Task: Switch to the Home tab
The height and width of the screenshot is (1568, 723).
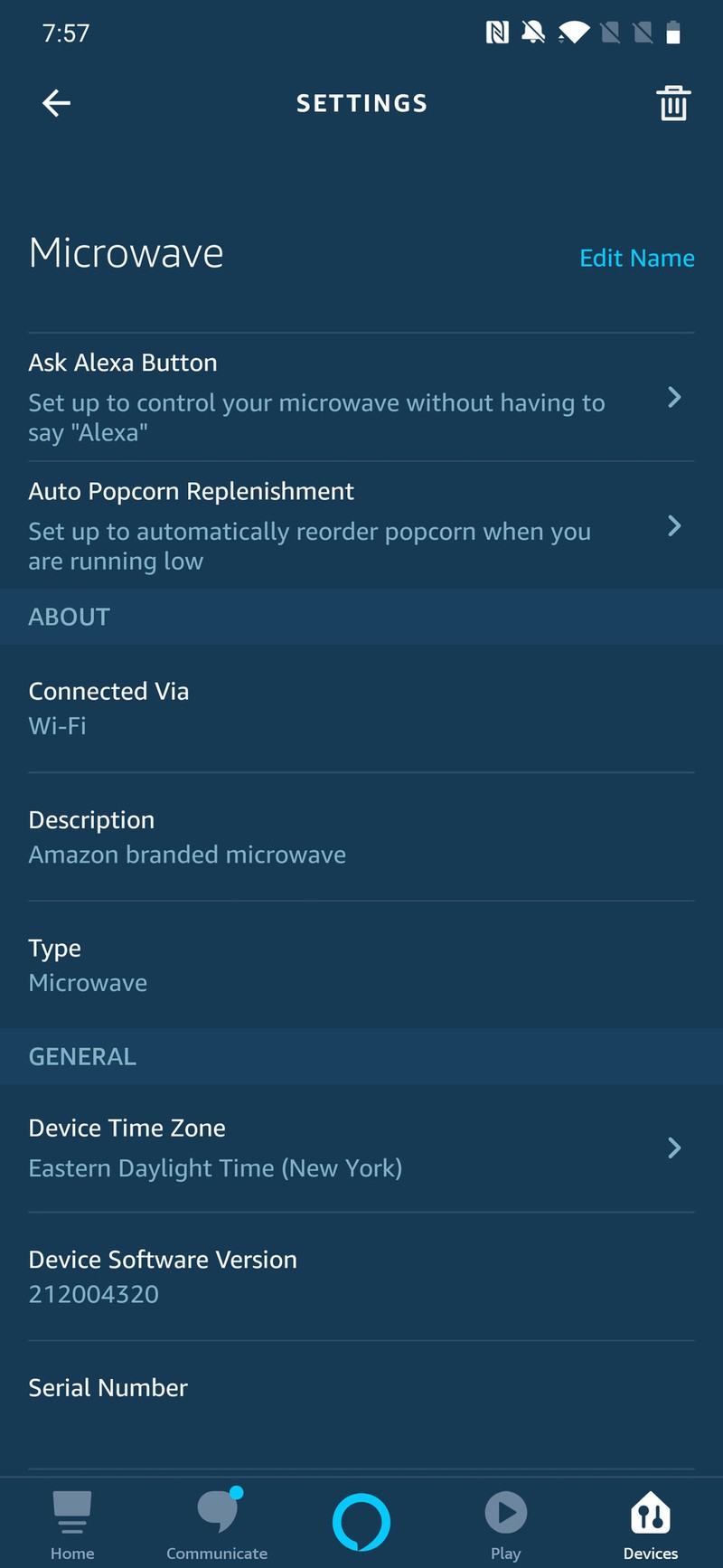Action: pos(72,1525)
